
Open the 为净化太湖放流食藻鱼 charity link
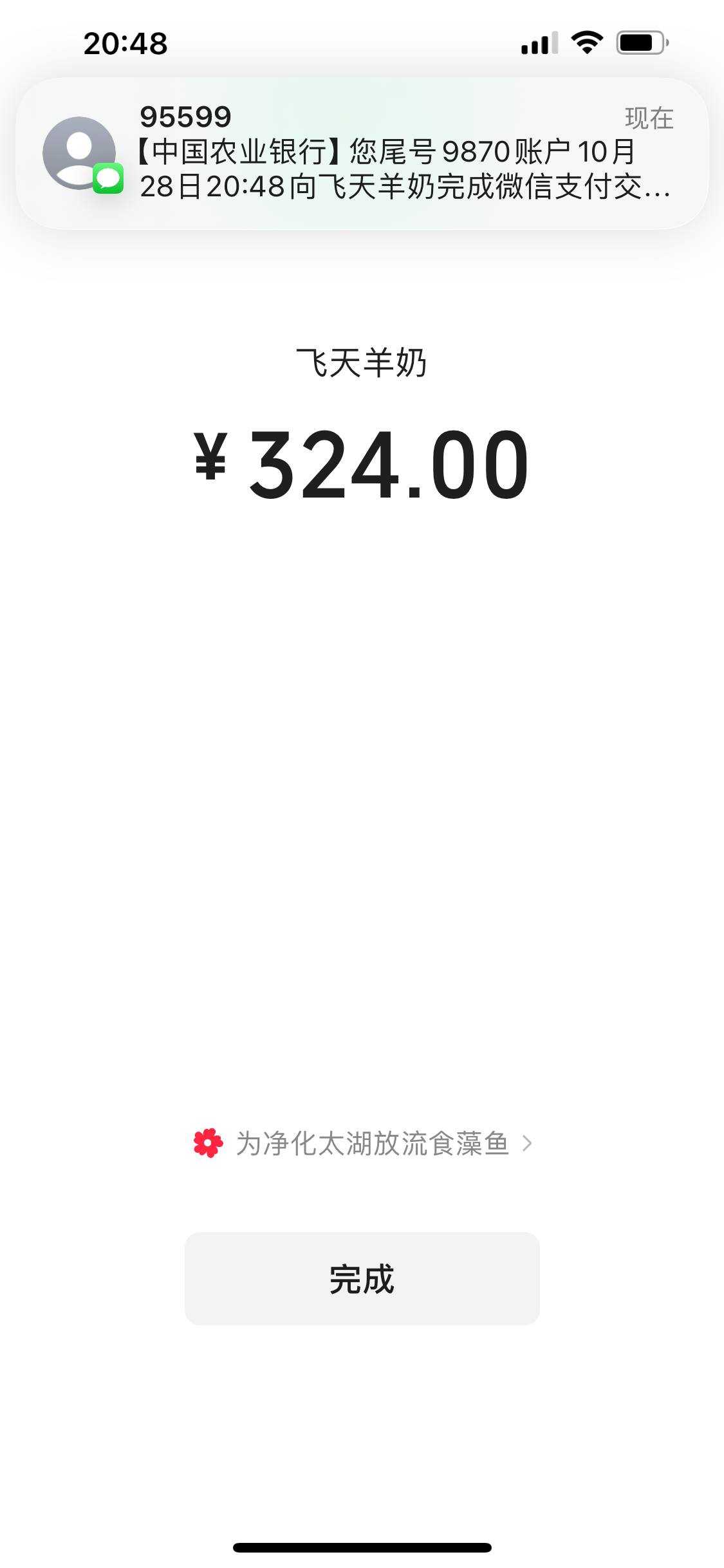(364, 1143)
